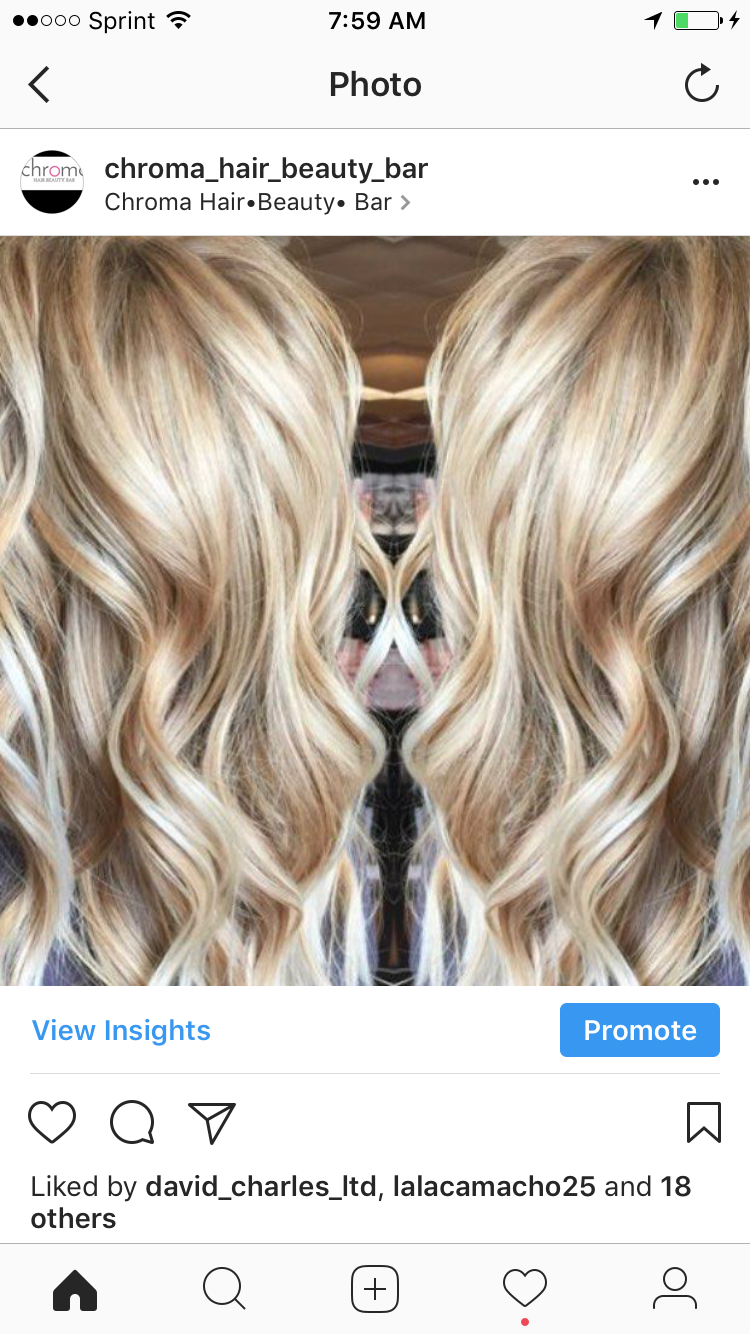Viewport: 750px width, 1334px height.
Task: Switch to the Home tab
Action: coord(75,1289)
